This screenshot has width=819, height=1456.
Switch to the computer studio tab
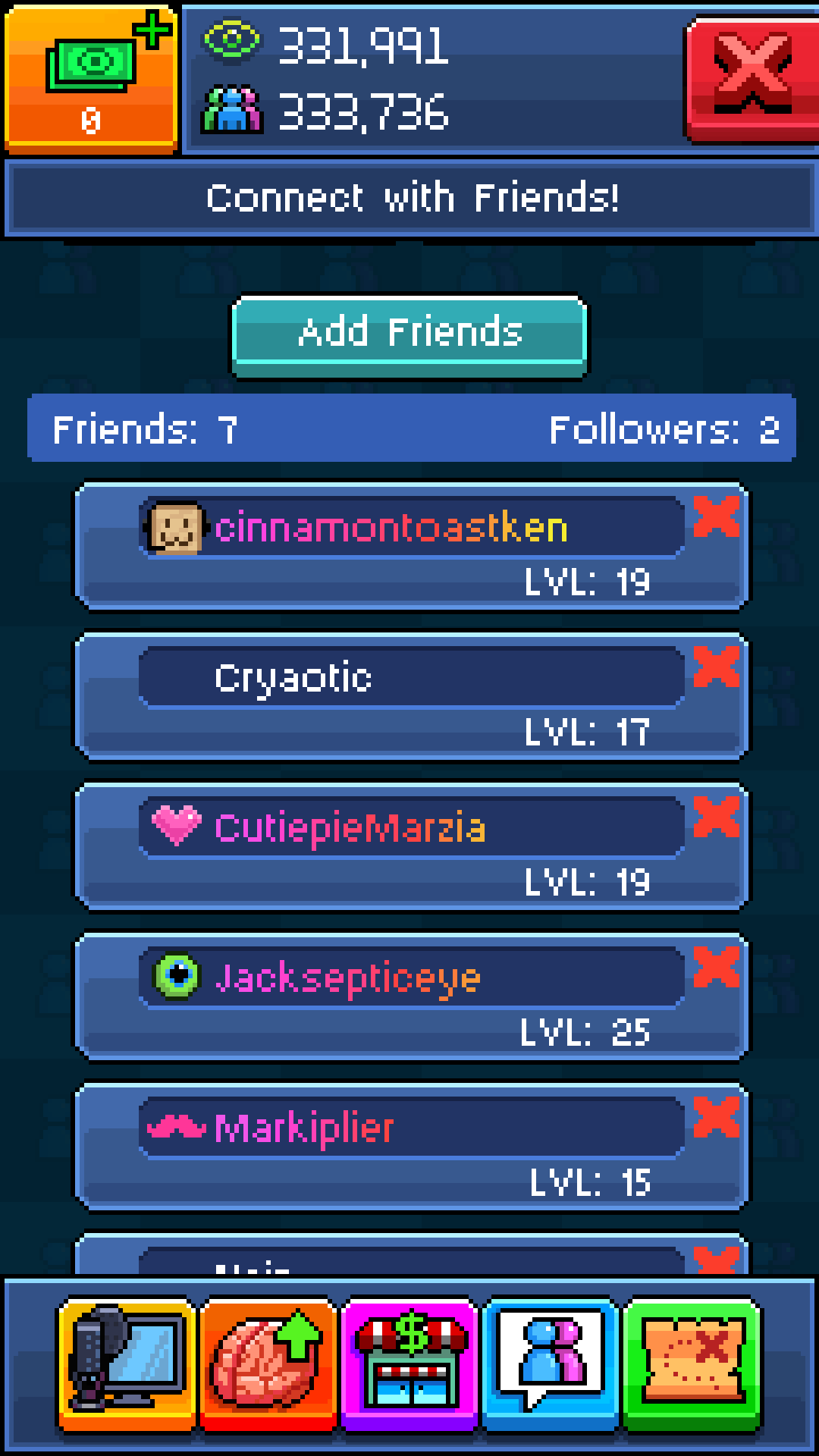point(127,1363)
